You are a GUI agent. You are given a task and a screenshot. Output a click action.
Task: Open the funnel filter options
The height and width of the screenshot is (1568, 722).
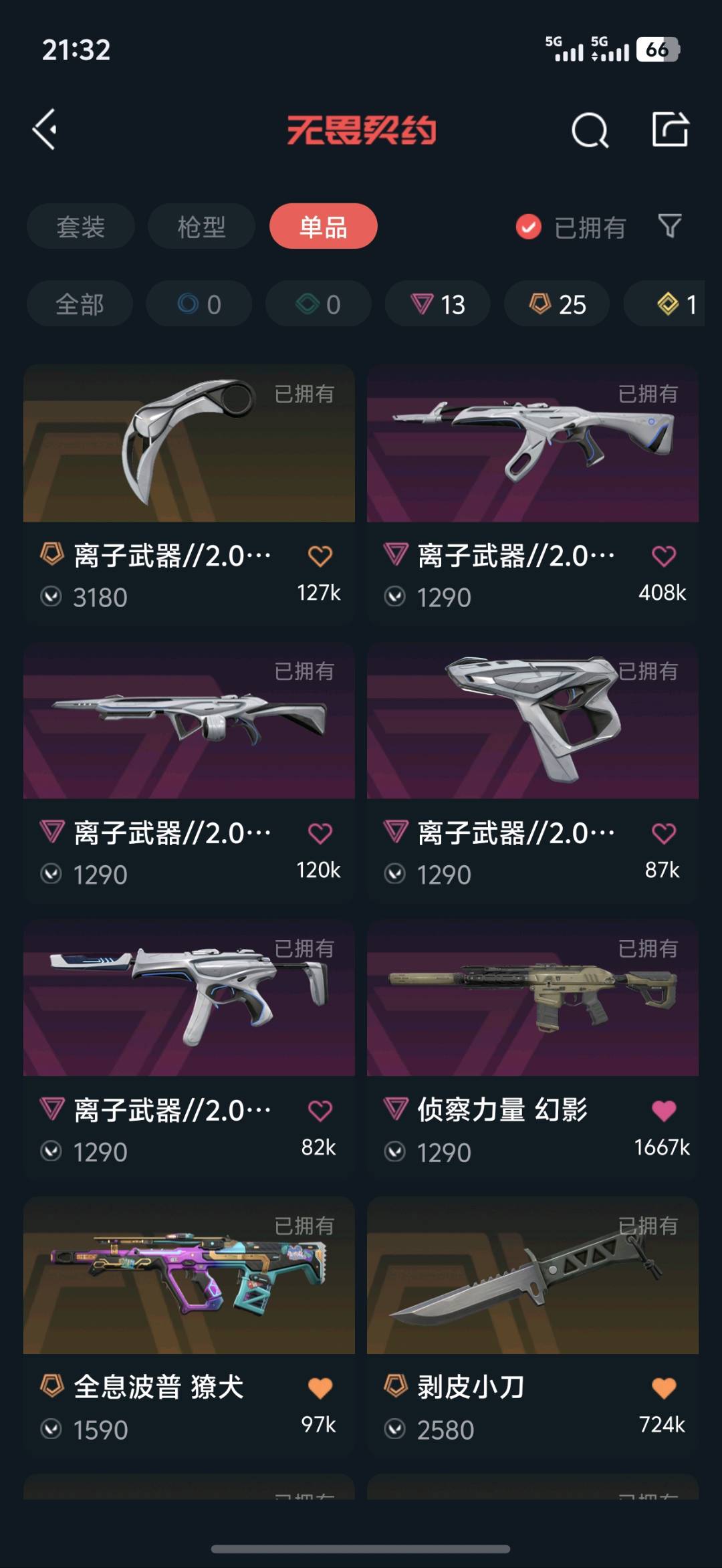point(669,227)
